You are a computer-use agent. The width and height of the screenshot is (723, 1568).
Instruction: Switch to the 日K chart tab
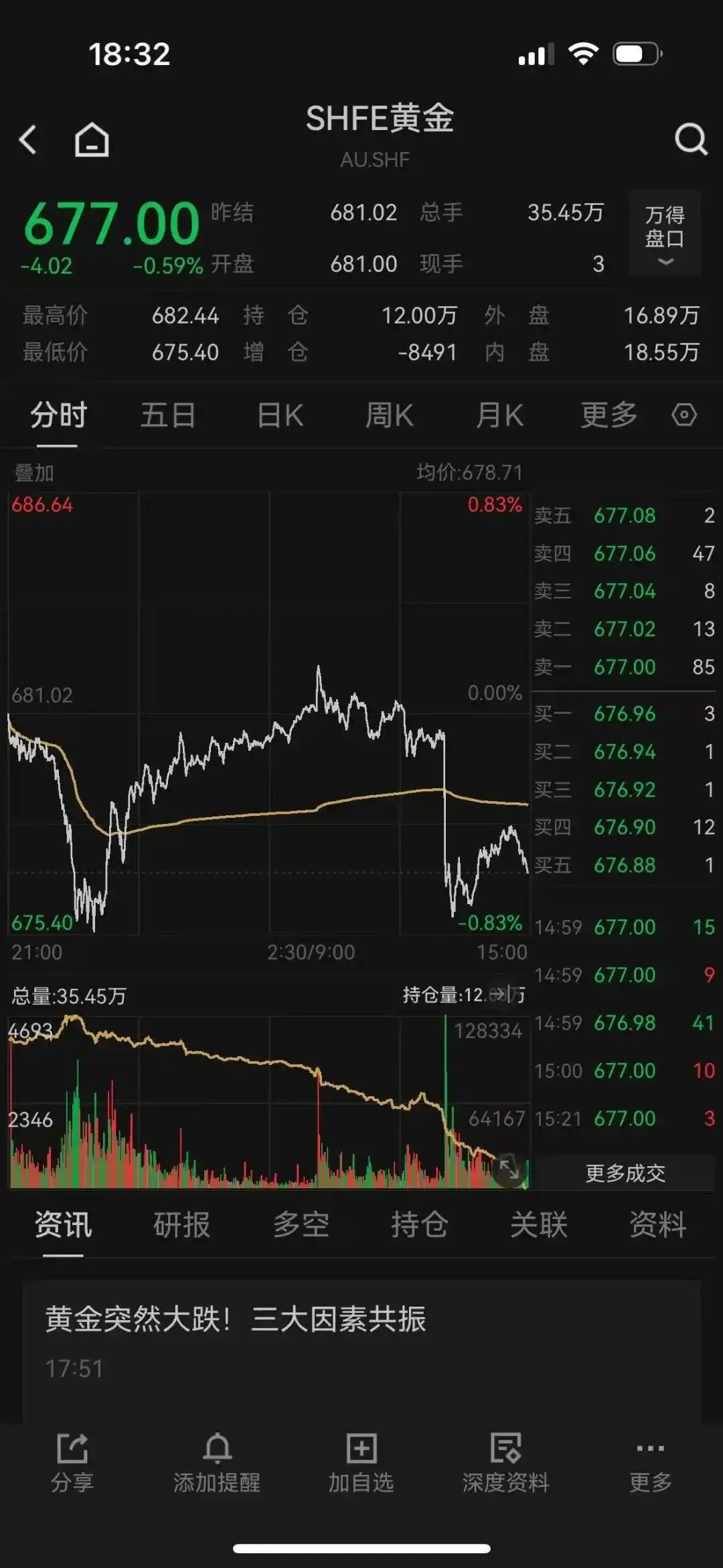pyautogui.click(x=280, y=415)
